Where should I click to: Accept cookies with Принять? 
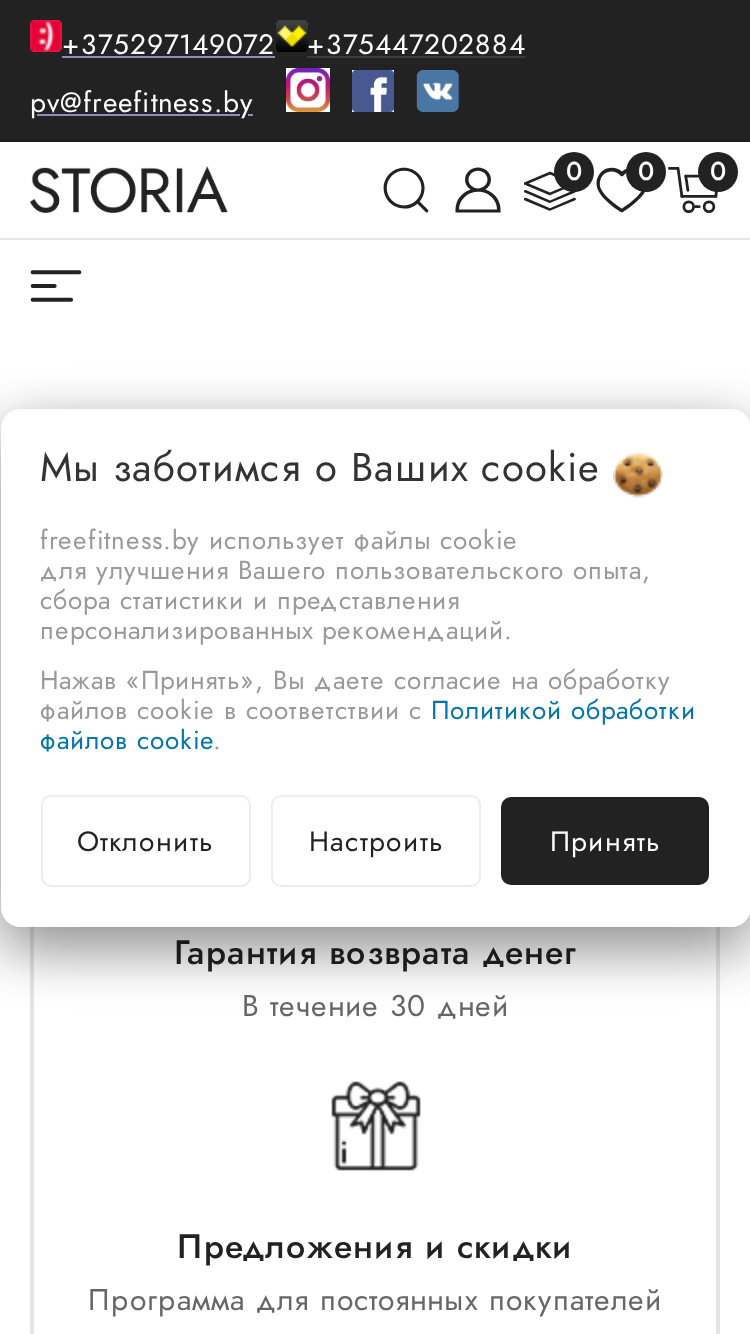pyautogui.click(x=605, y=841)
